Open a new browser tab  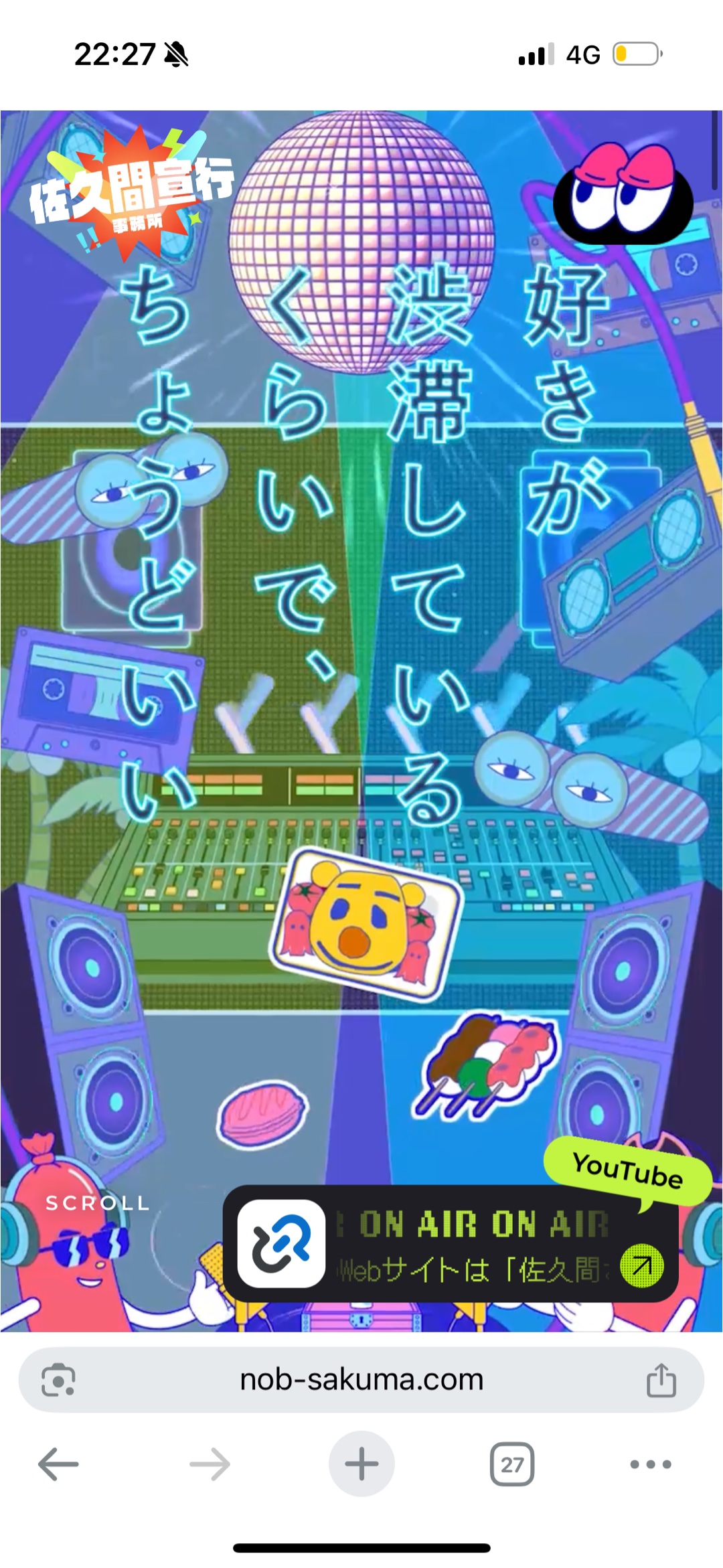[361, 1464]
